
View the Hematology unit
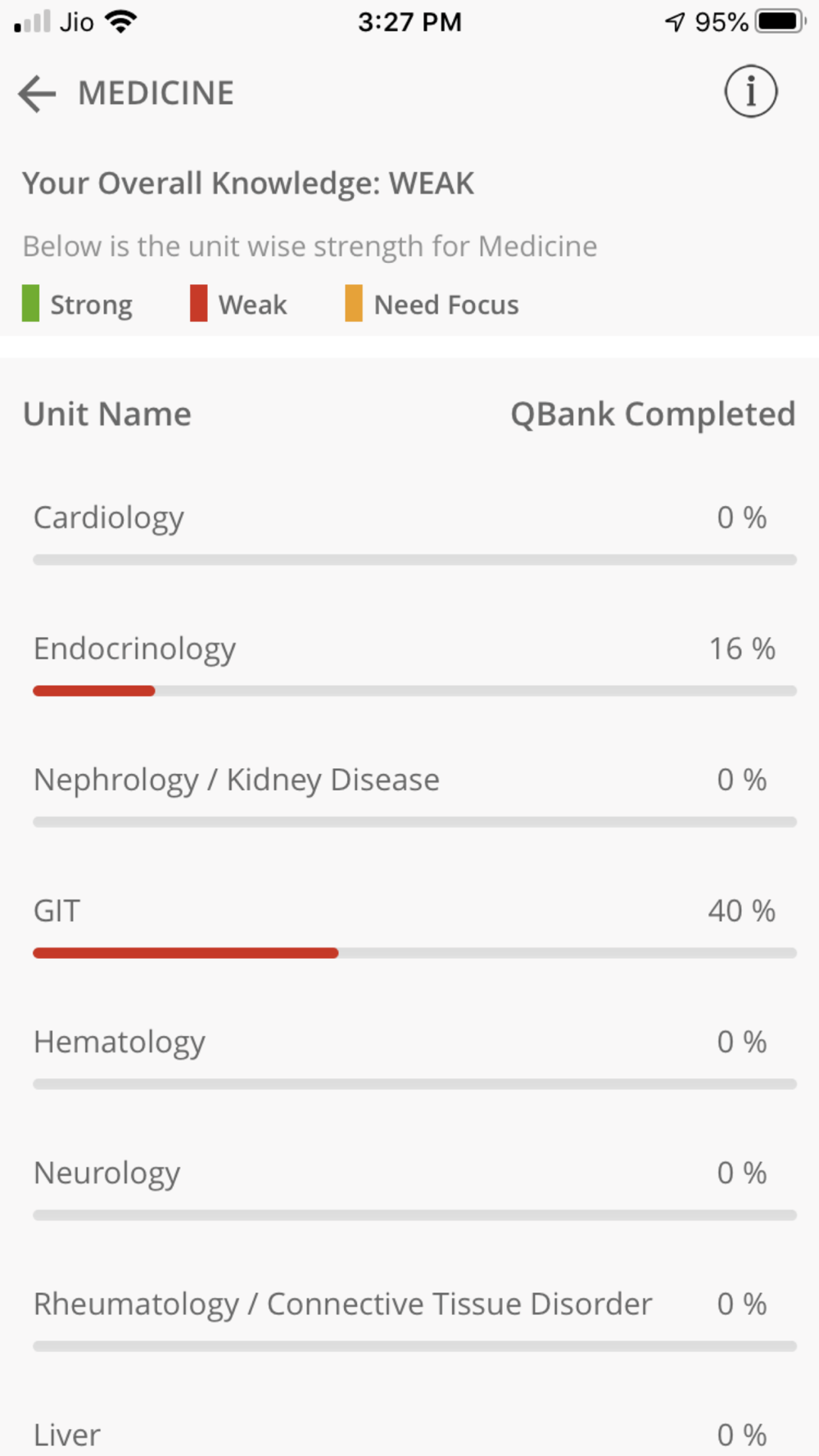(x=414, y=1057)
